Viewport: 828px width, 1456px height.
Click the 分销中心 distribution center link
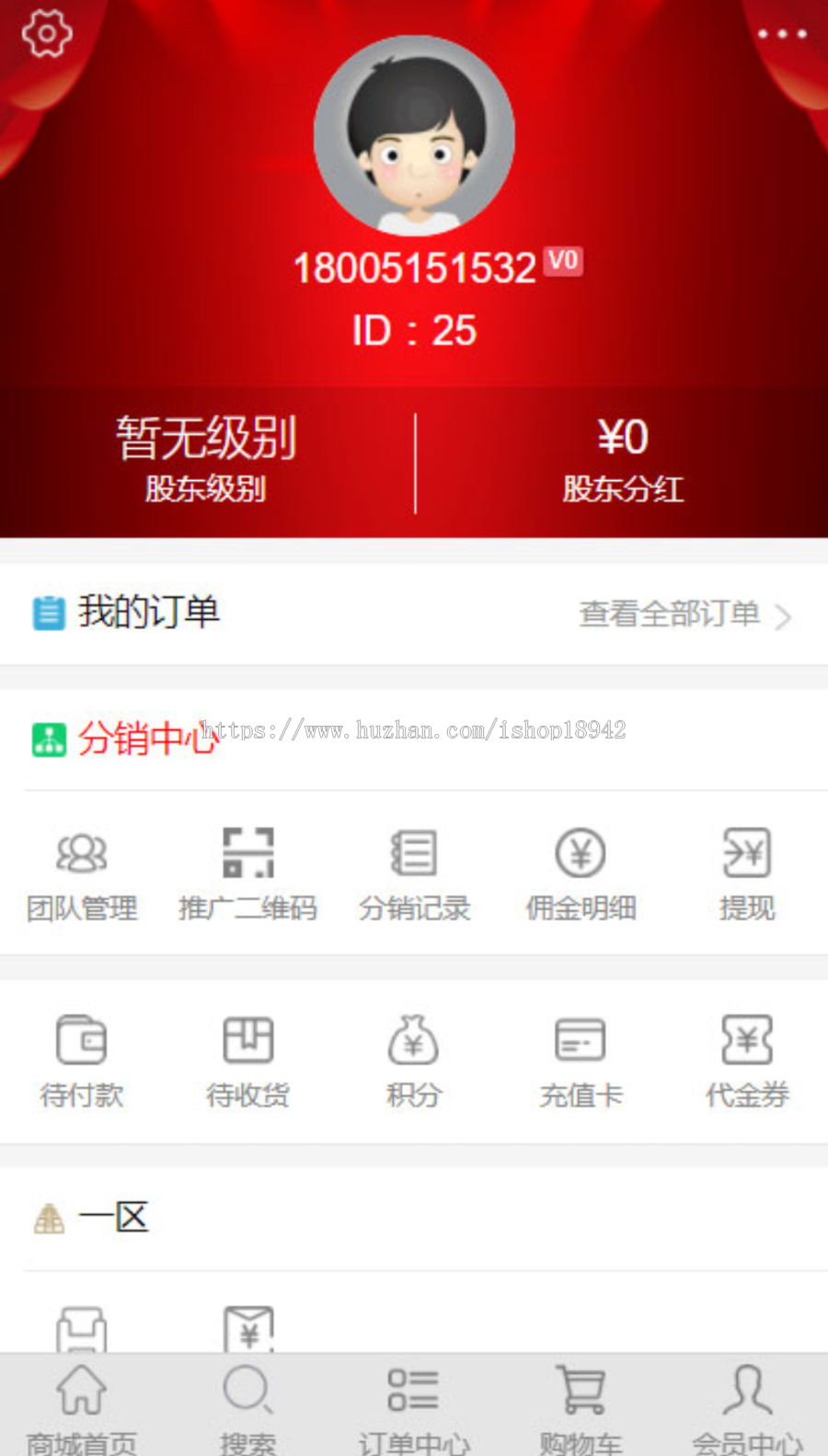[148, 739]
